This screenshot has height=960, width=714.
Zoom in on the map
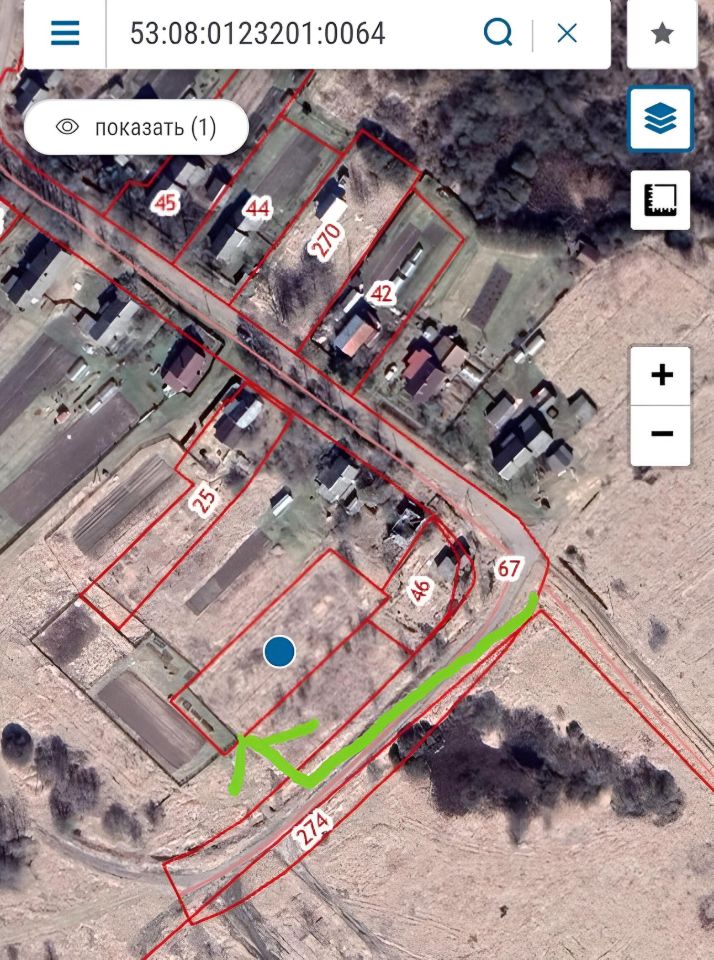tap(661, 375)
